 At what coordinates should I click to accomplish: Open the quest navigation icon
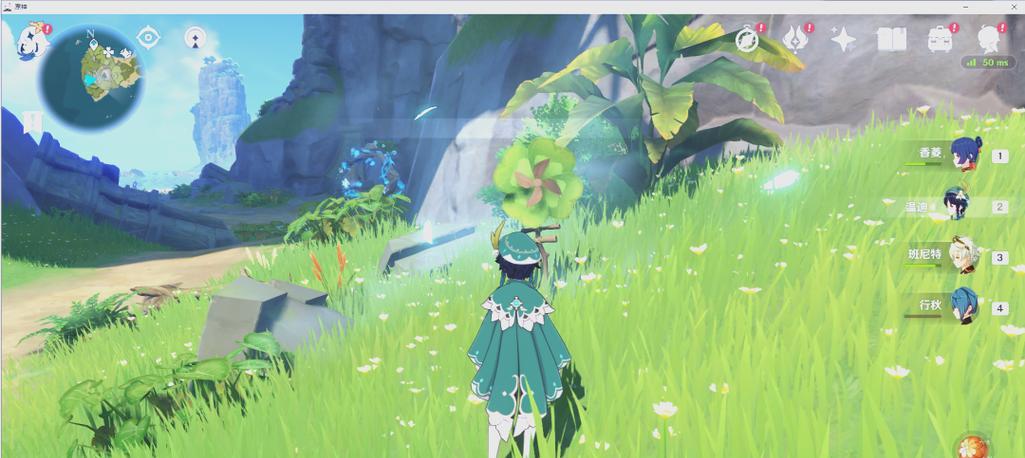196,39
